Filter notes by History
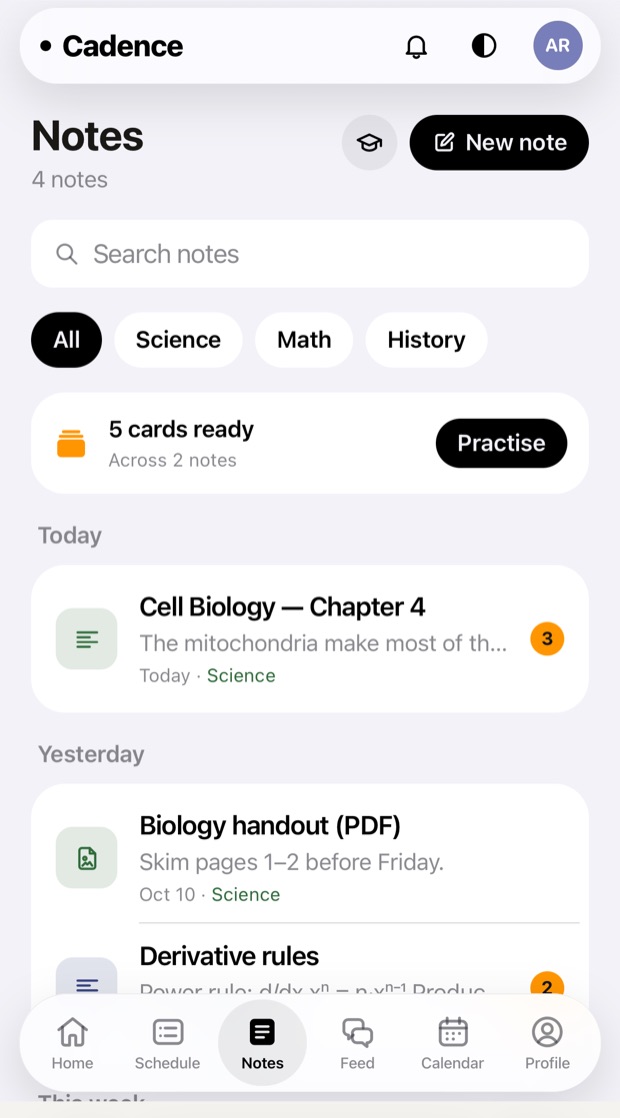The image size is (620, 1118). (426, 339)
